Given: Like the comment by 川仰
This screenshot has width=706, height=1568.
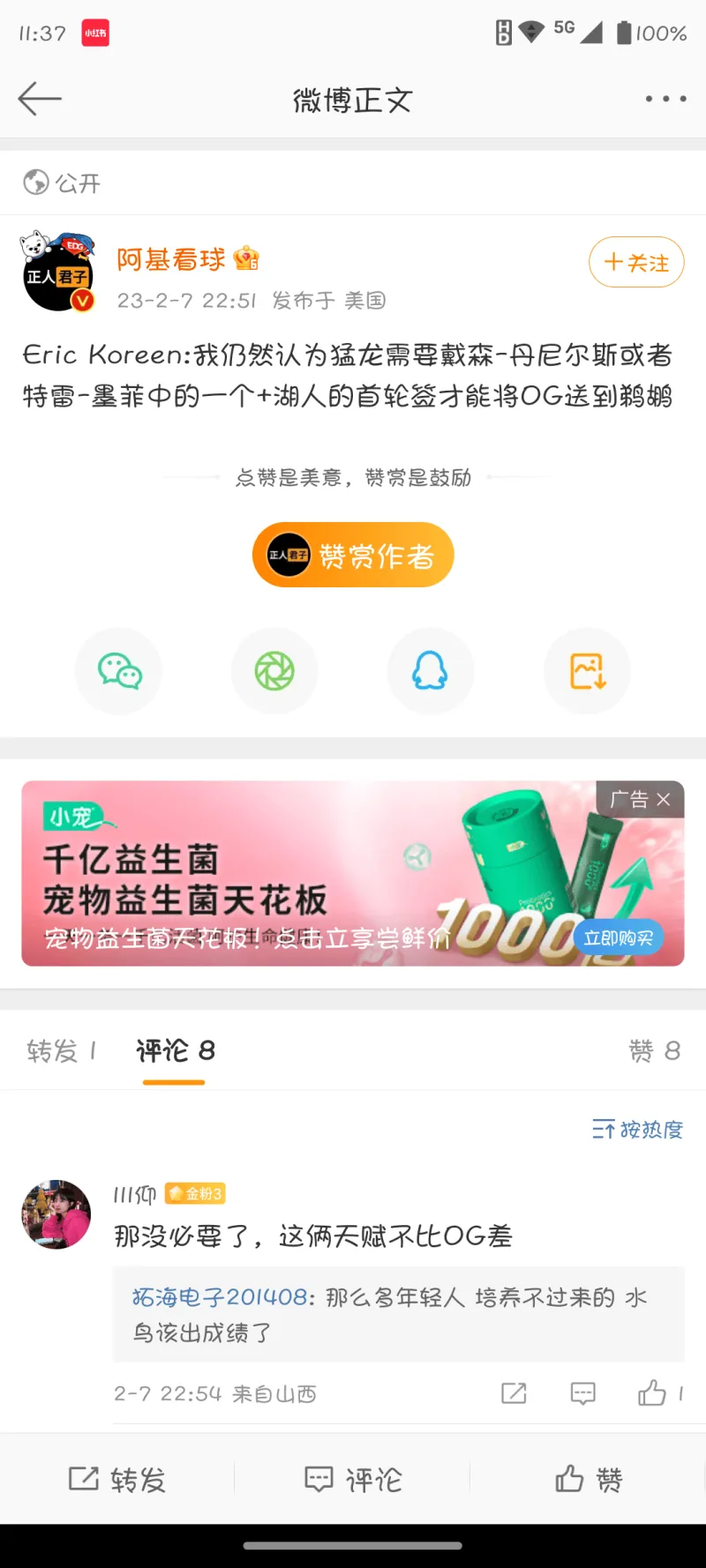Looking at the screenshot, I should pos(653,1393).
